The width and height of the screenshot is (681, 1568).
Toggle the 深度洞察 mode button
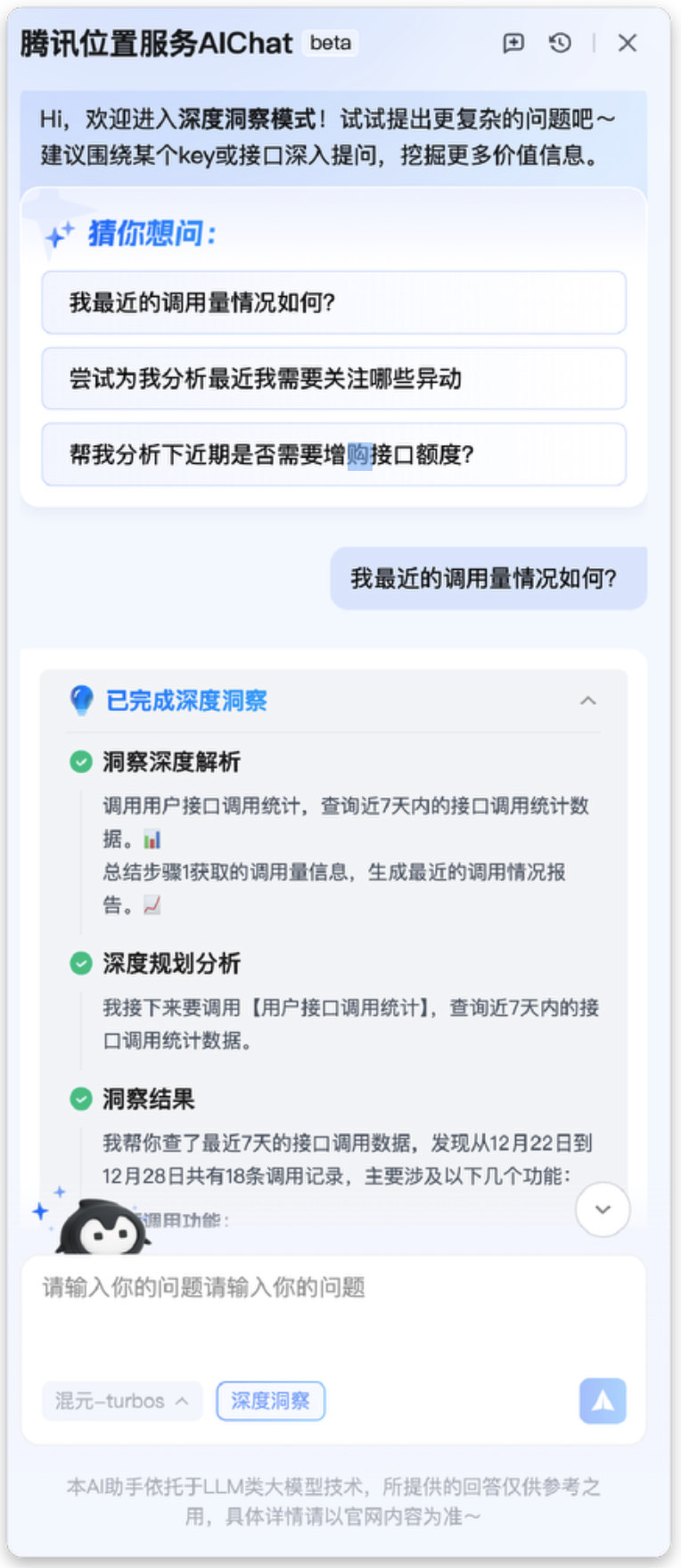coord(271,1400)
